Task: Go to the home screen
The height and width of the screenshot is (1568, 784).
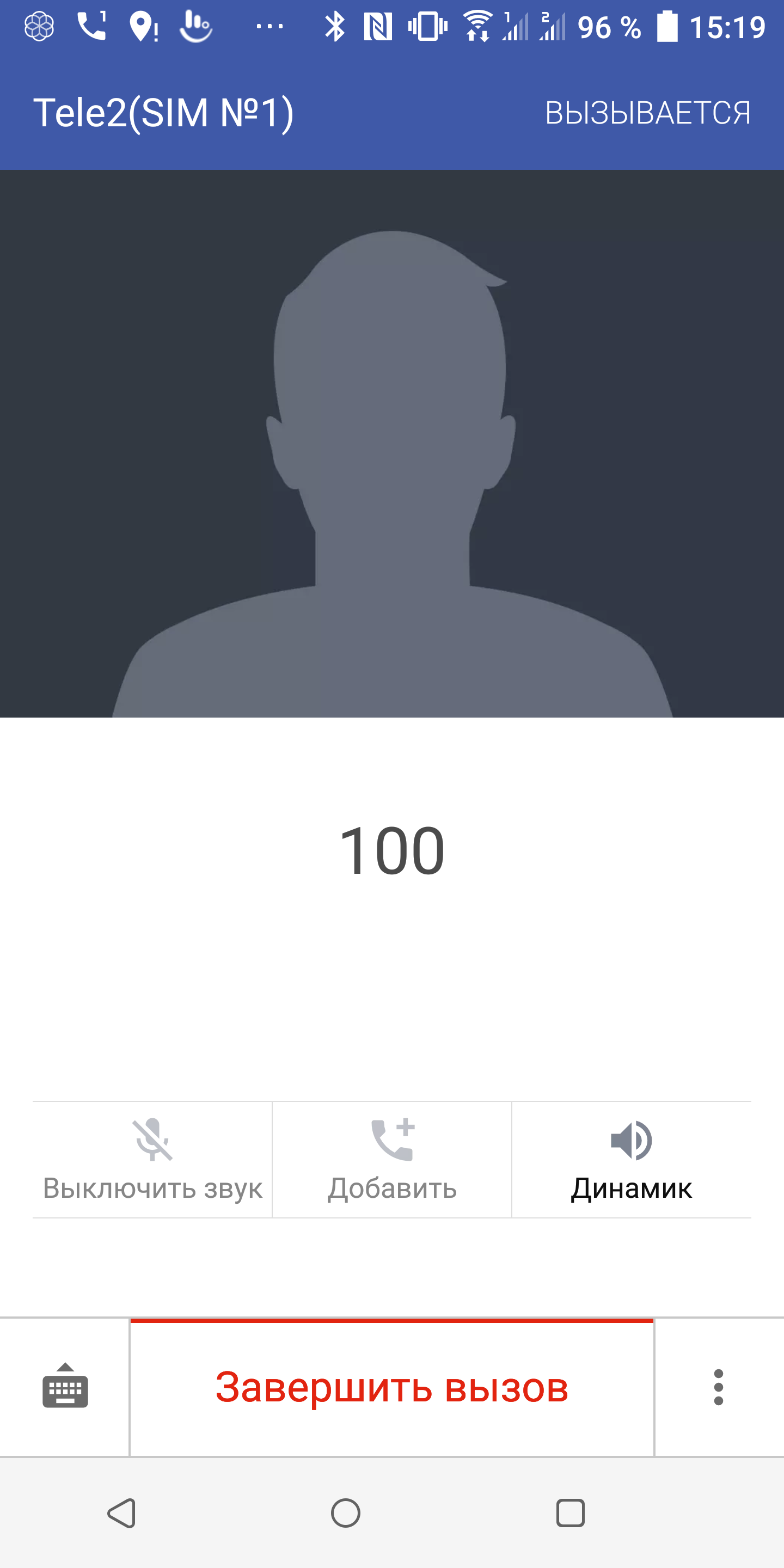Action: point(346,1512)
